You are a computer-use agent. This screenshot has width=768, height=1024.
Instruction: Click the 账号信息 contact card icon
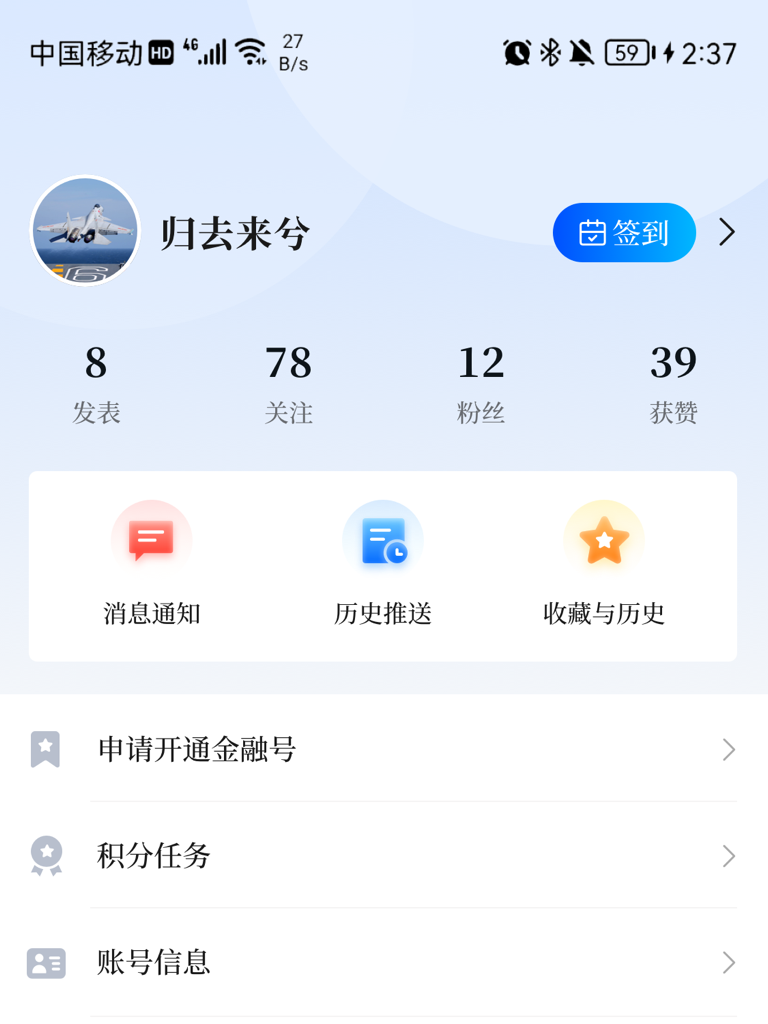(45, 963)
